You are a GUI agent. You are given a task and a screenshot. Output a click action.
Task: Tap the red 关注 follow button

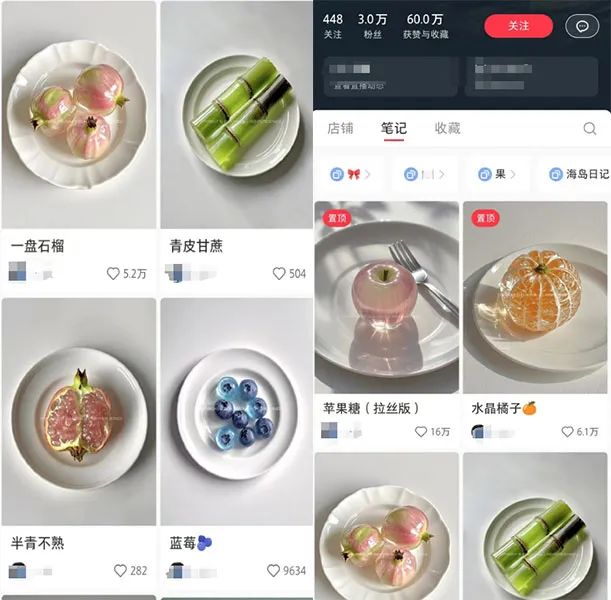point(518,26)
